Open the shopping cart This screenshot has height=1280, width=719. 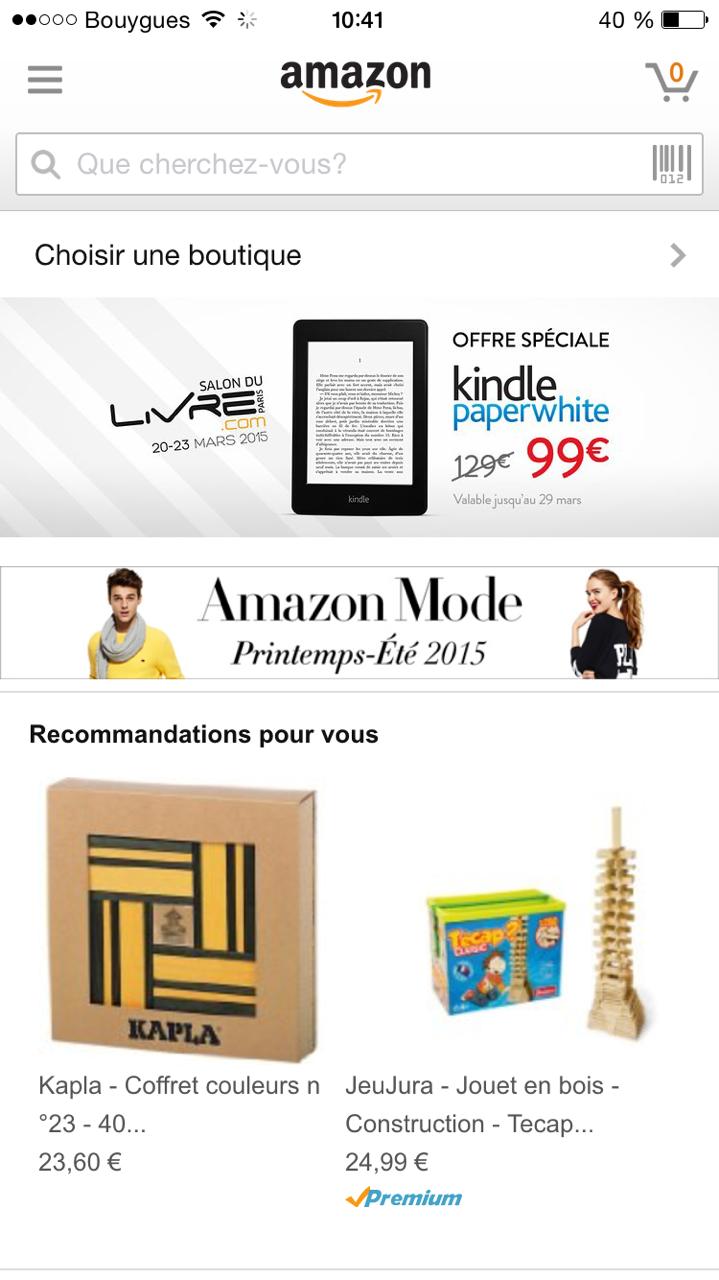(x=671, y=81)
